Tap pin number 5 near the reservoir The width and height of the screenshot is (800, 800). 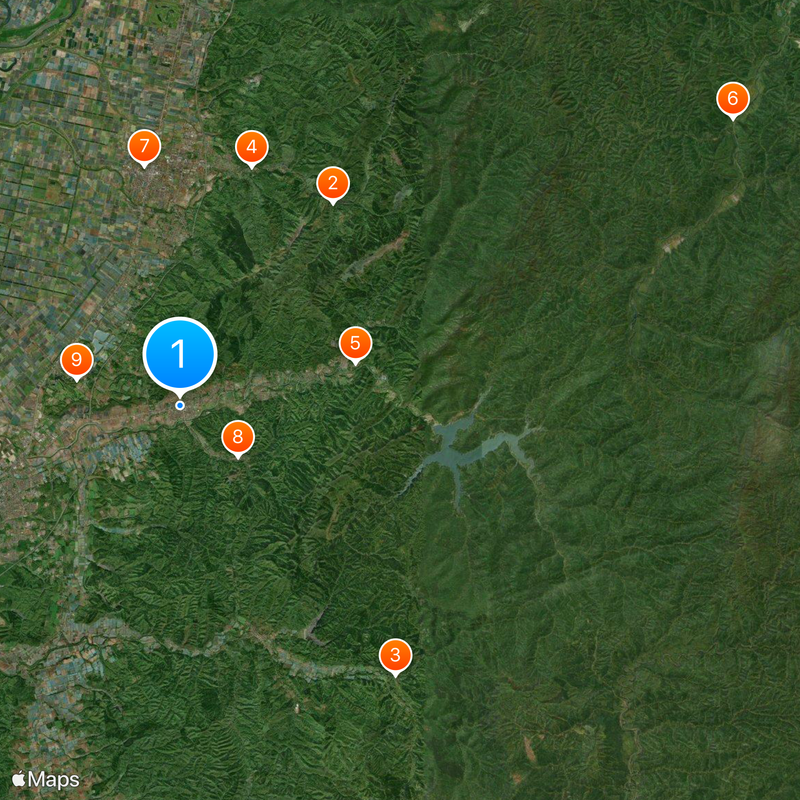coord(355,344)
